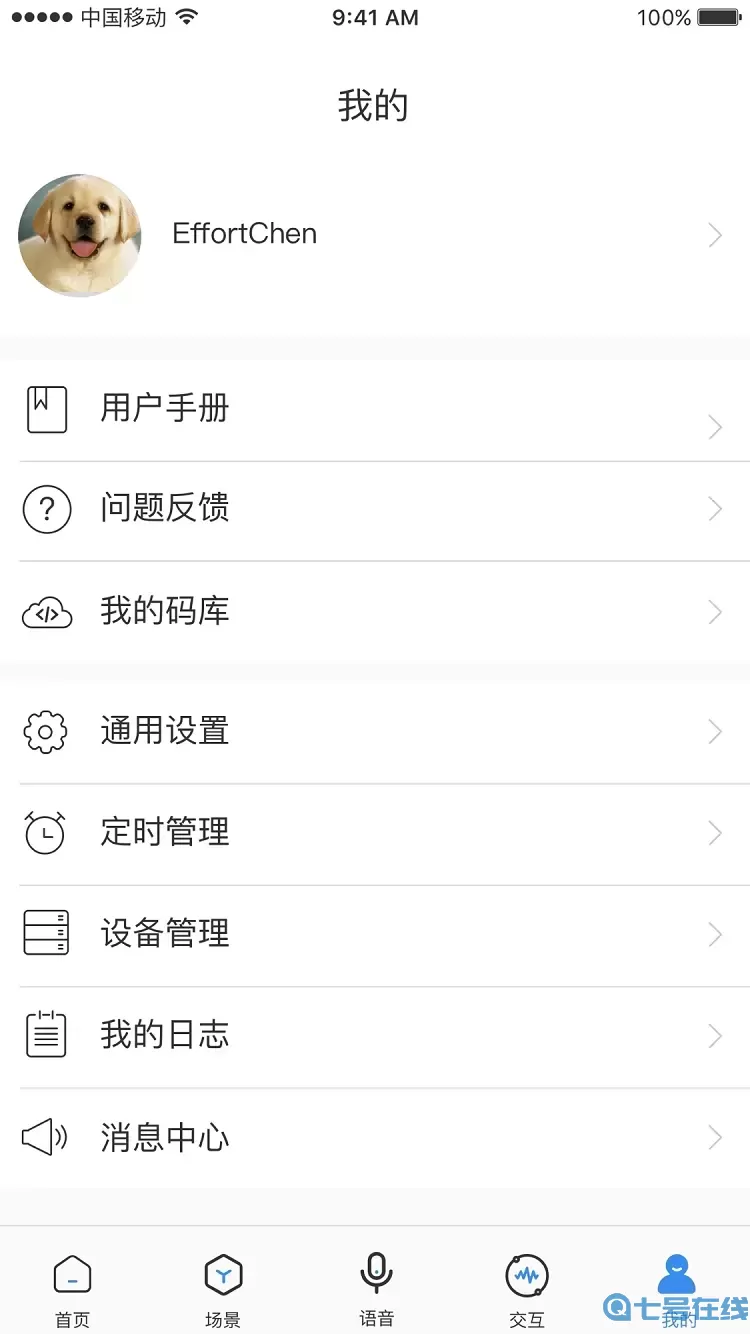Open the 问题反馈 feedback page
The width and height of the screenshot is (750, 1334).
375,509
